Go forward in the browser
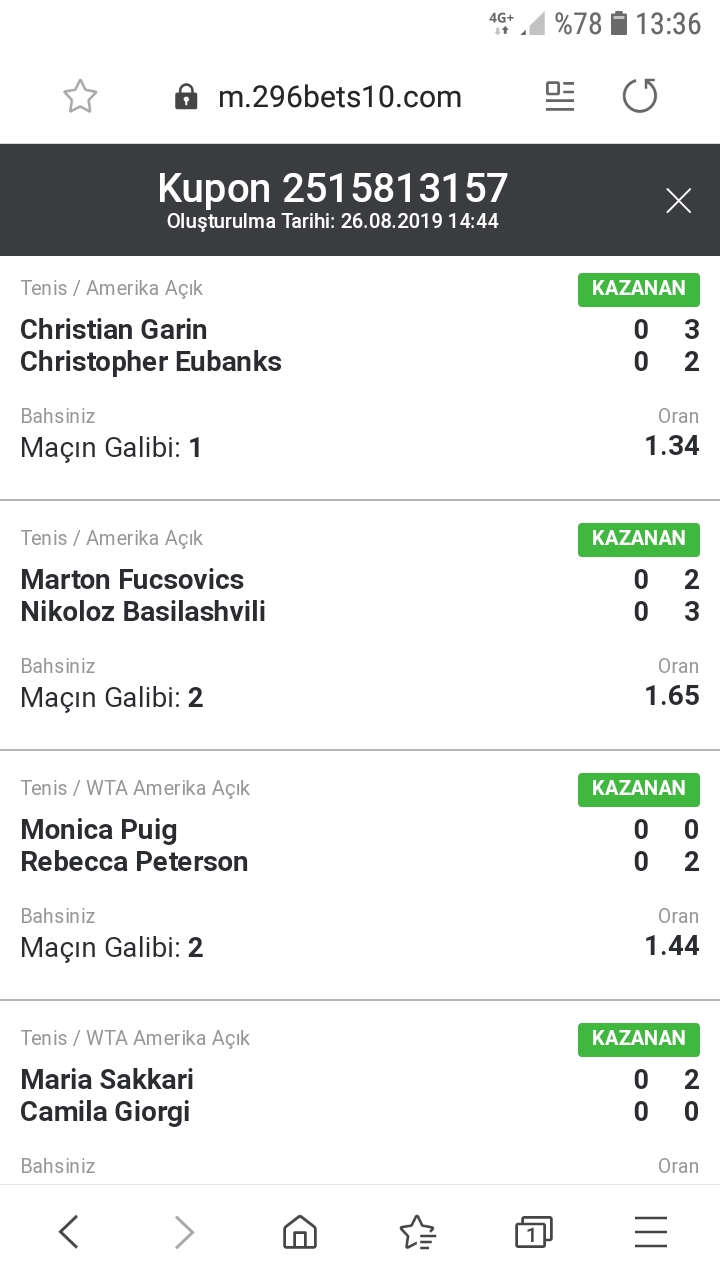 [184, 1232]
